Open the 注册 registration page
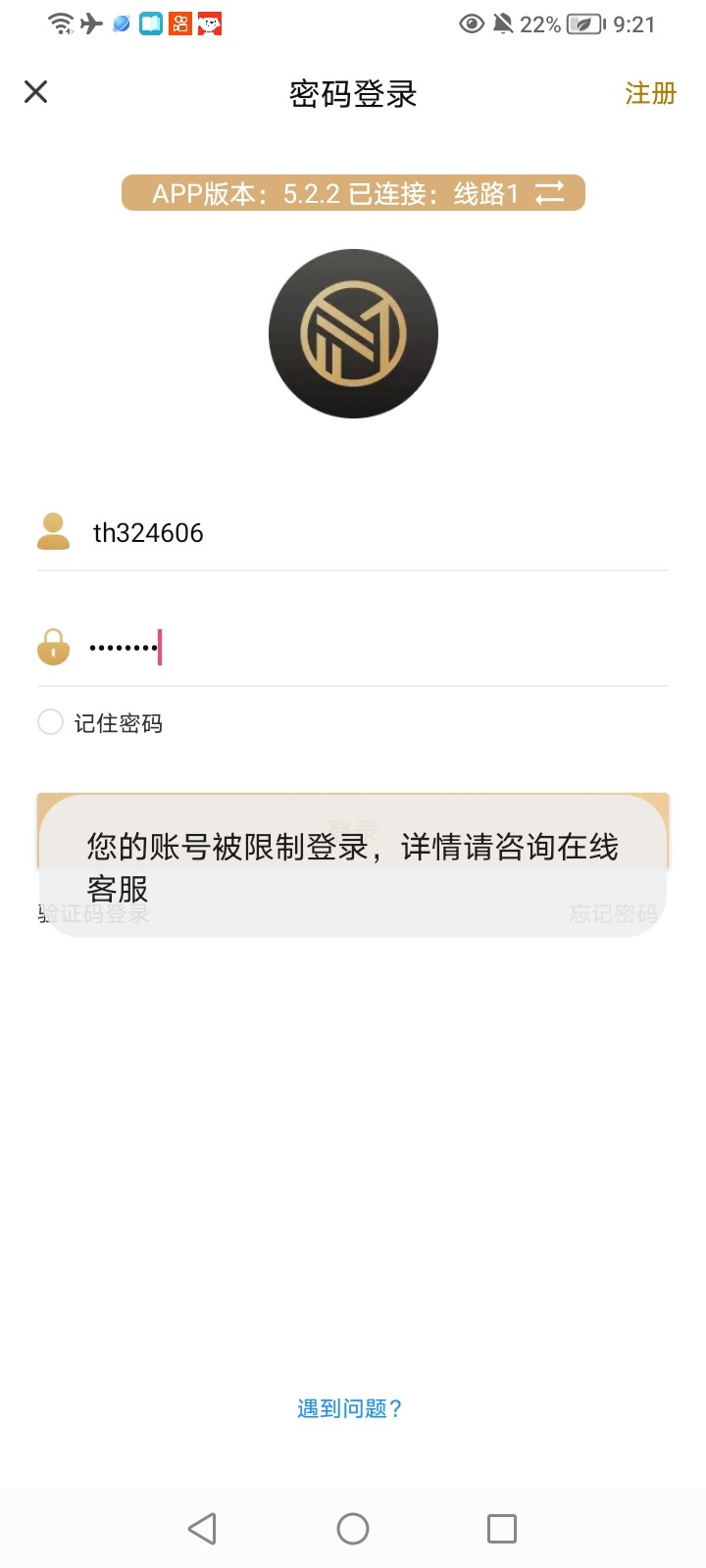 click(650, 94)
